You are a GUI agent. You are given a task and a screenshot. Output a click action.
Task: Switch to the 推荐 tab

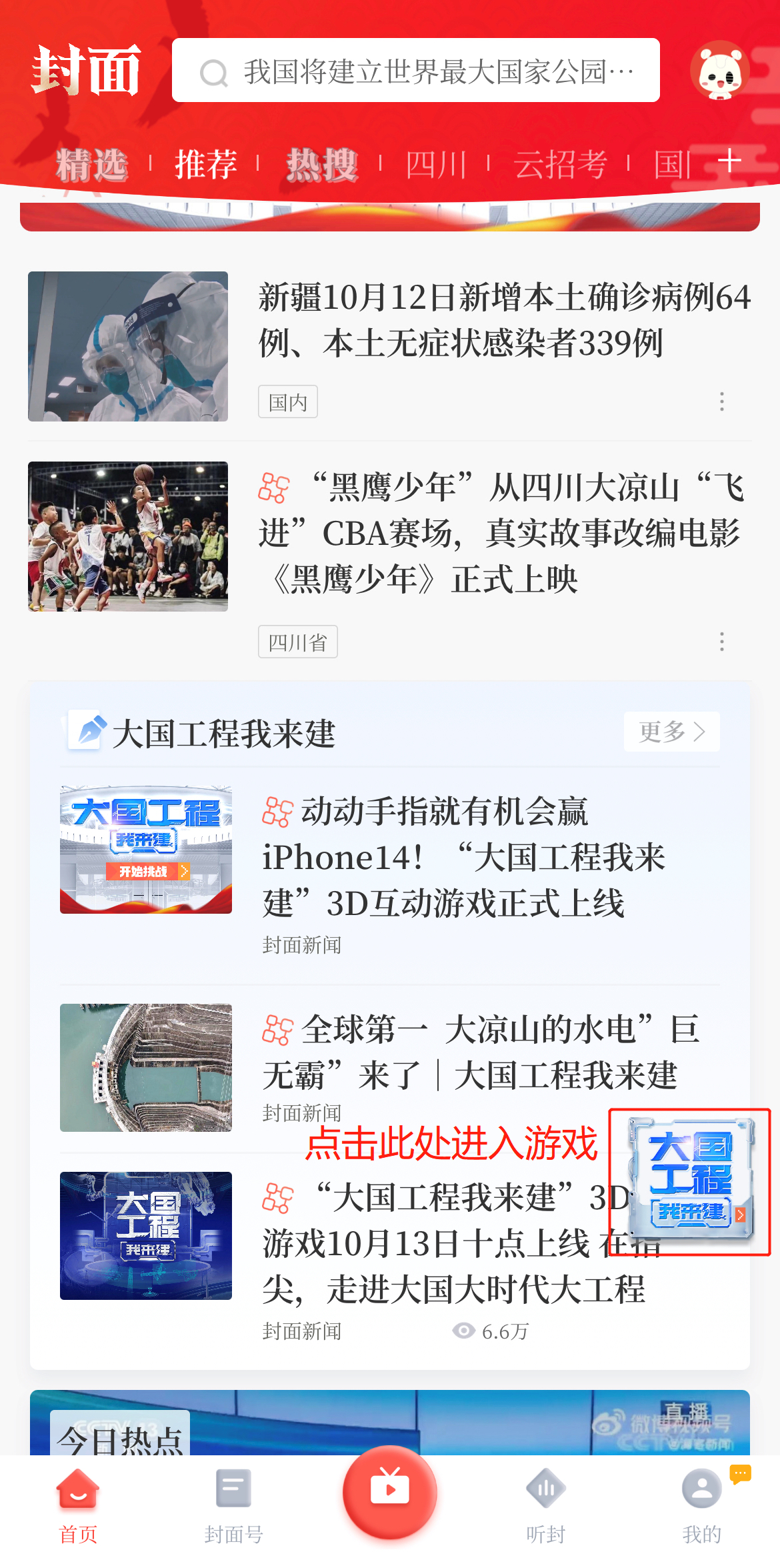pyautogui.click(x=205, y=164)
